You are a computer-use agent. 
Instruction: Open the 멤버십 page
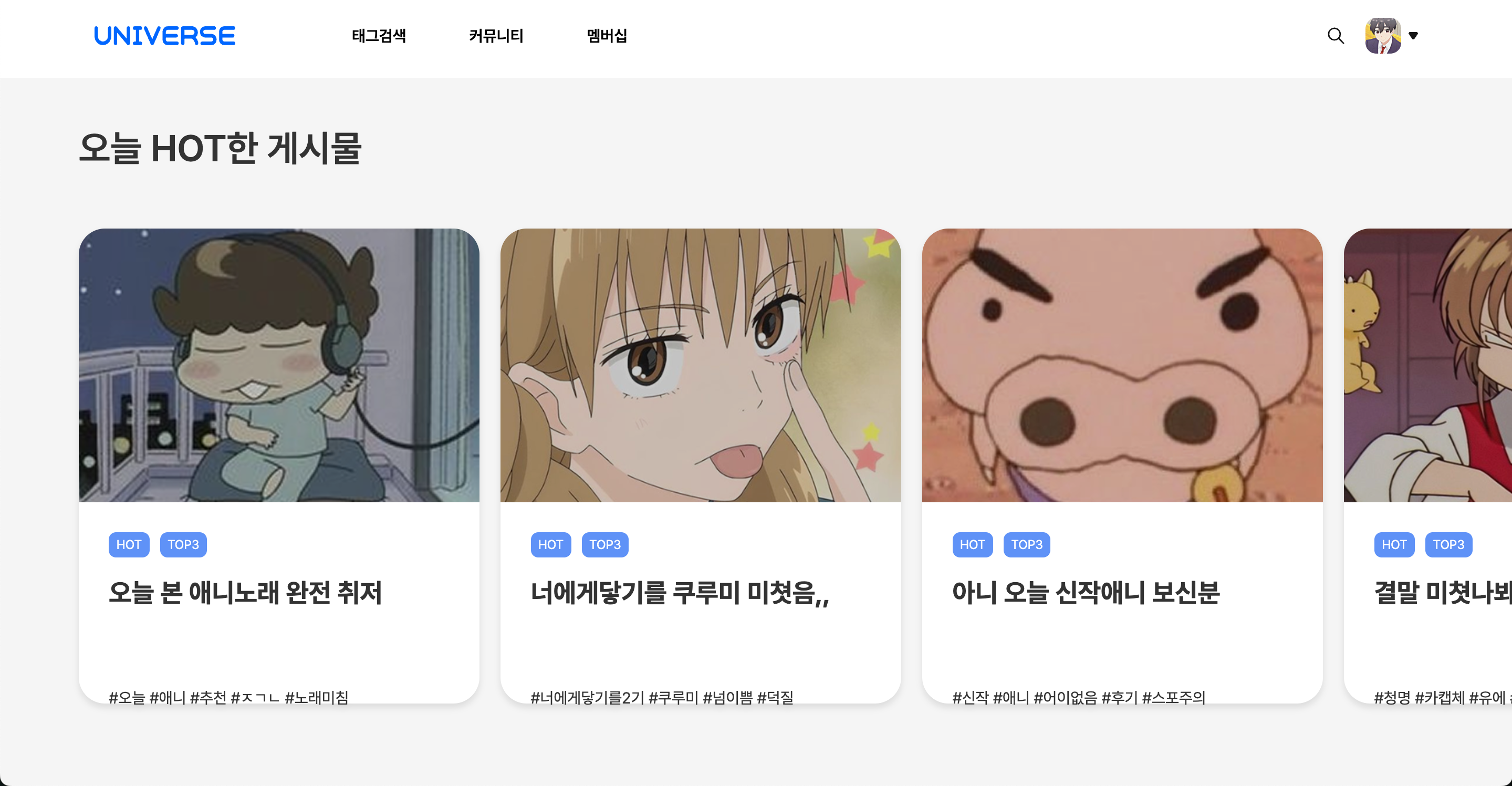tap(607, 36)
